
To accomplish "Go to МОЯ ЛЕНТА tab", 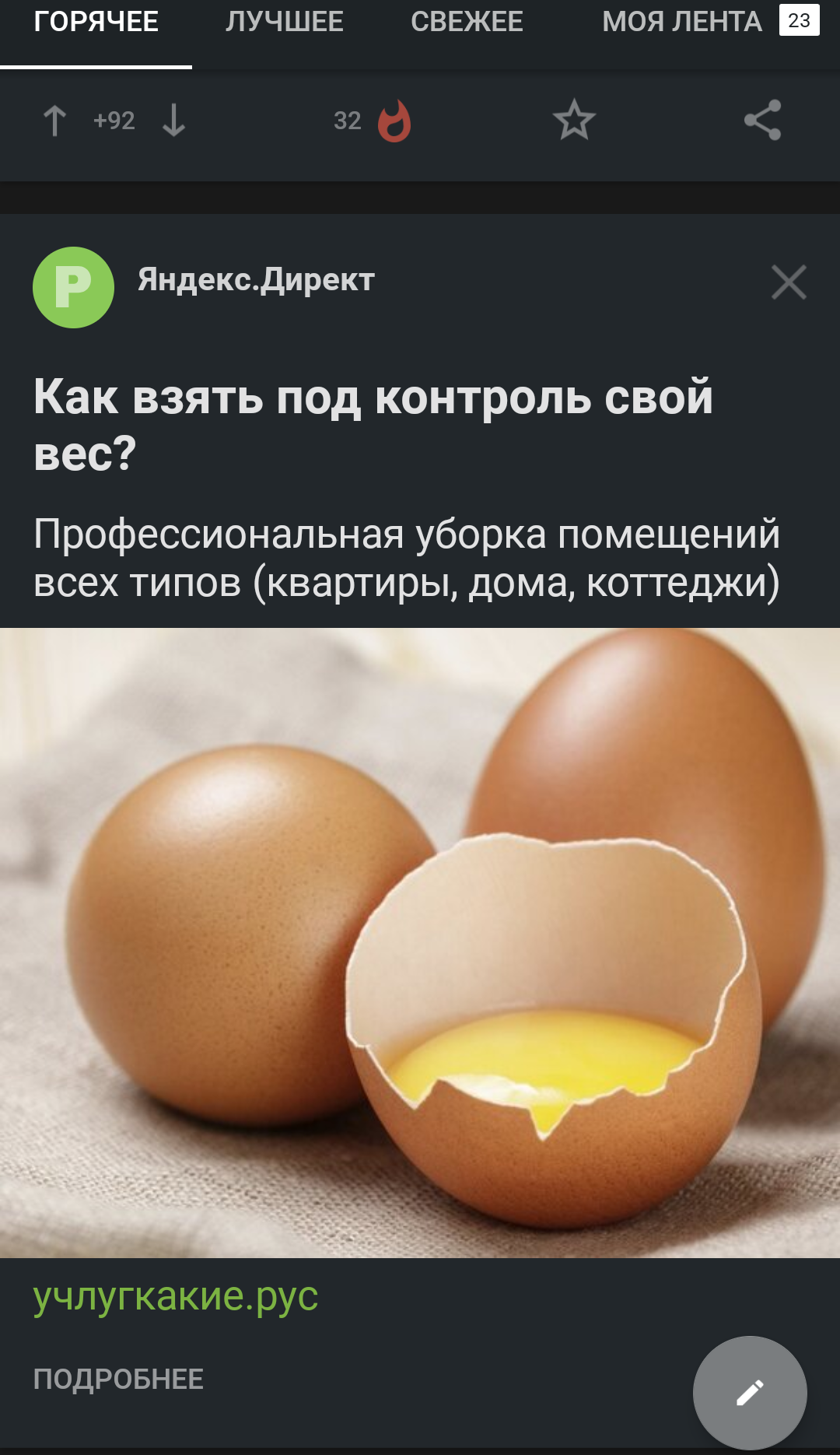I will [x=682, y=22].
